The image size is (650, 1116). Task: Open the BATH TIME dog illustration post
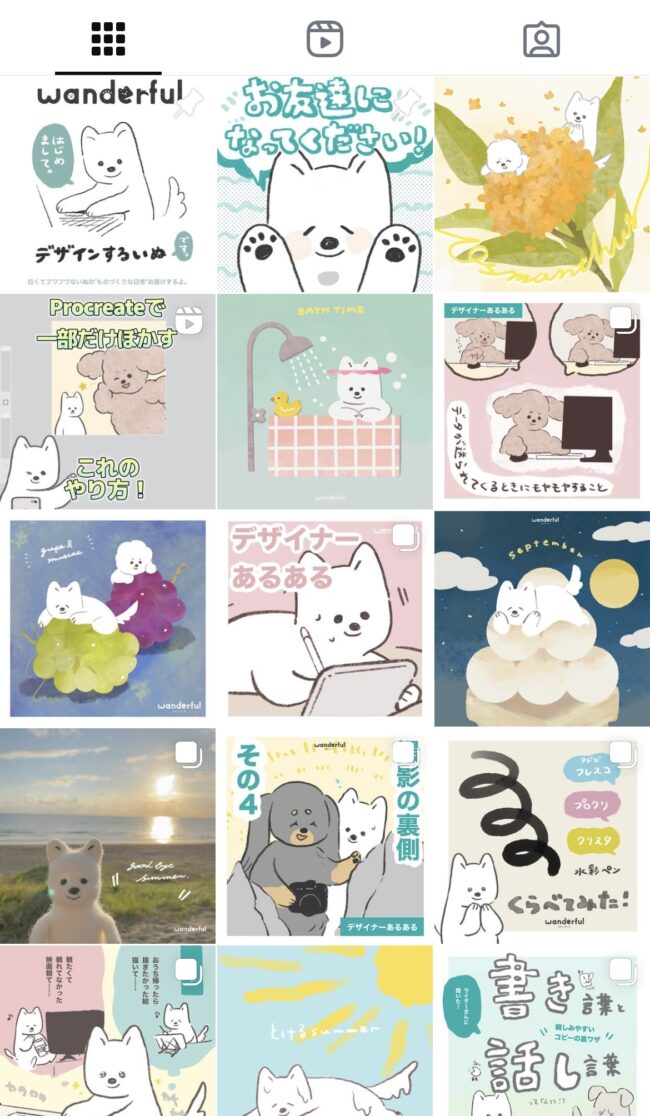[325, 402]
